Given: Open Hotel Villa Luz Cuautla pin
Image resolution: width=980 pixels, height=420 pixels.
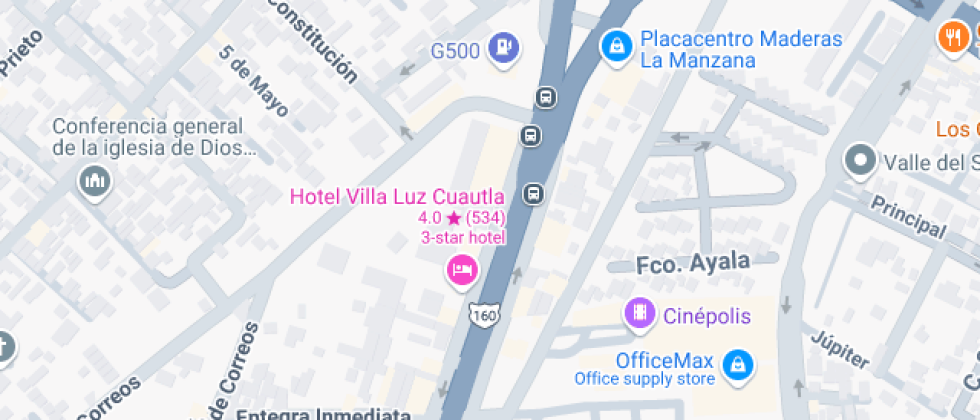Looking at the screenshot, I should click(461, 268).
